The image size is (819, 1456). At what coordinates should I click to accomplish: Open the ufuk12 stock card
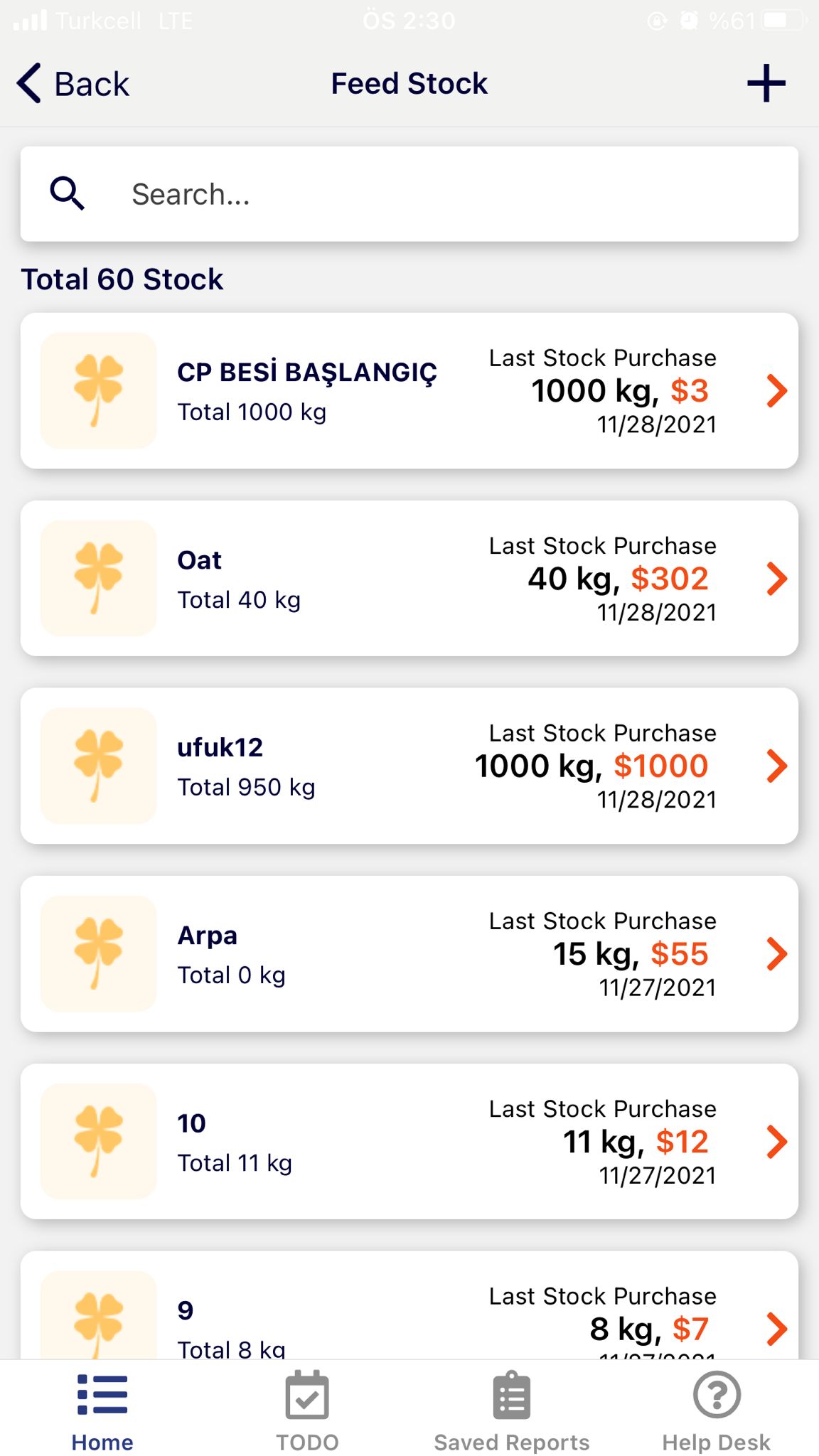pyautogui.click(x=409, y=766)
